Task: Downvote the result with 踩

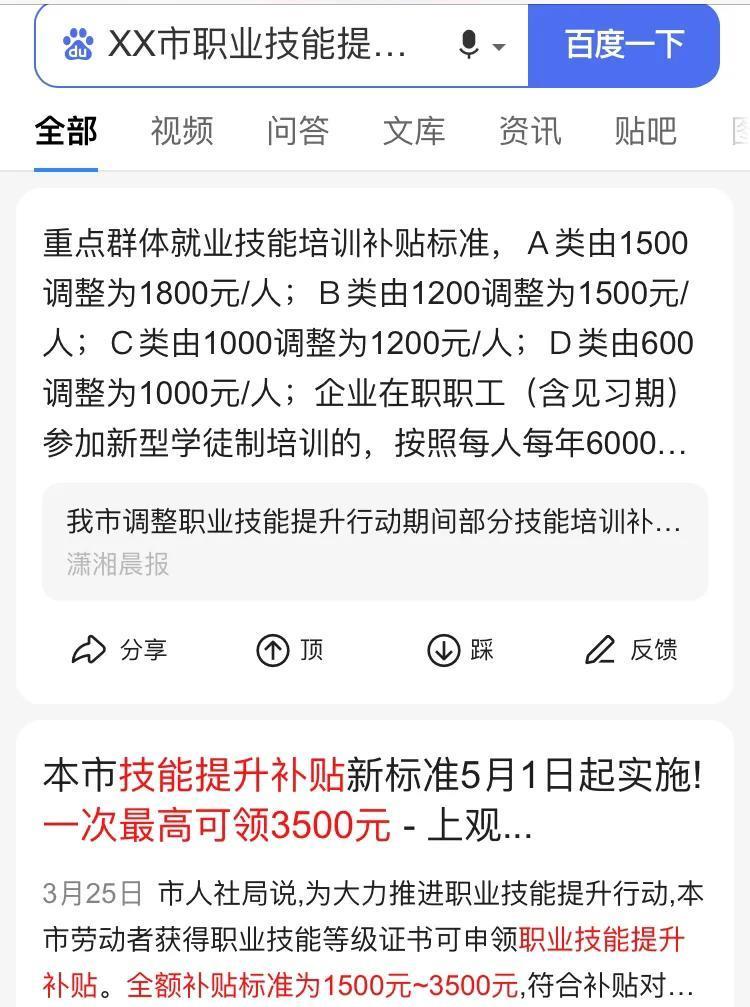Action: 461,650
